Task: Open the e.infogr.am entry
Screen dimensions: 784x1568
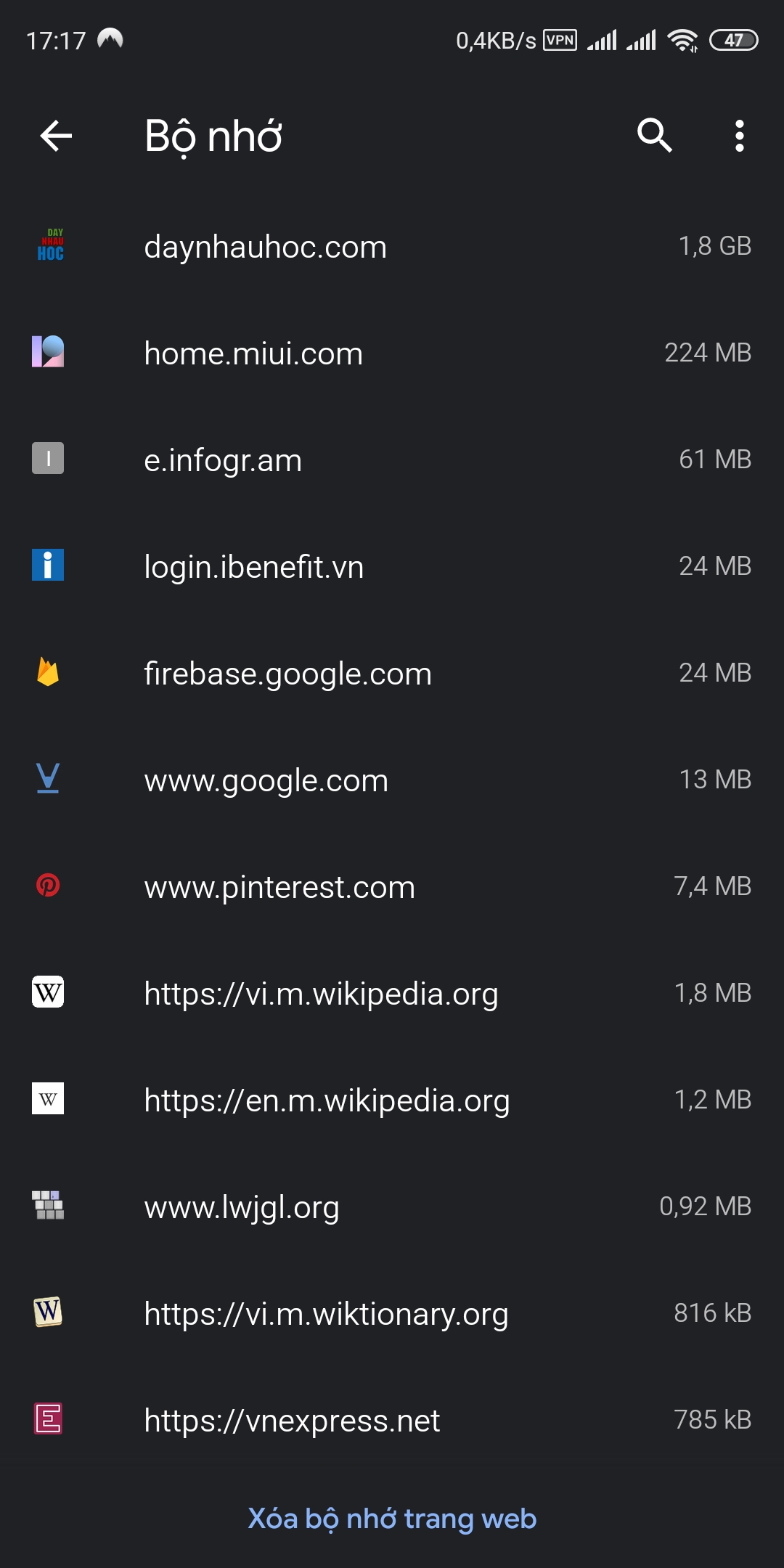Action: (392, 460)
